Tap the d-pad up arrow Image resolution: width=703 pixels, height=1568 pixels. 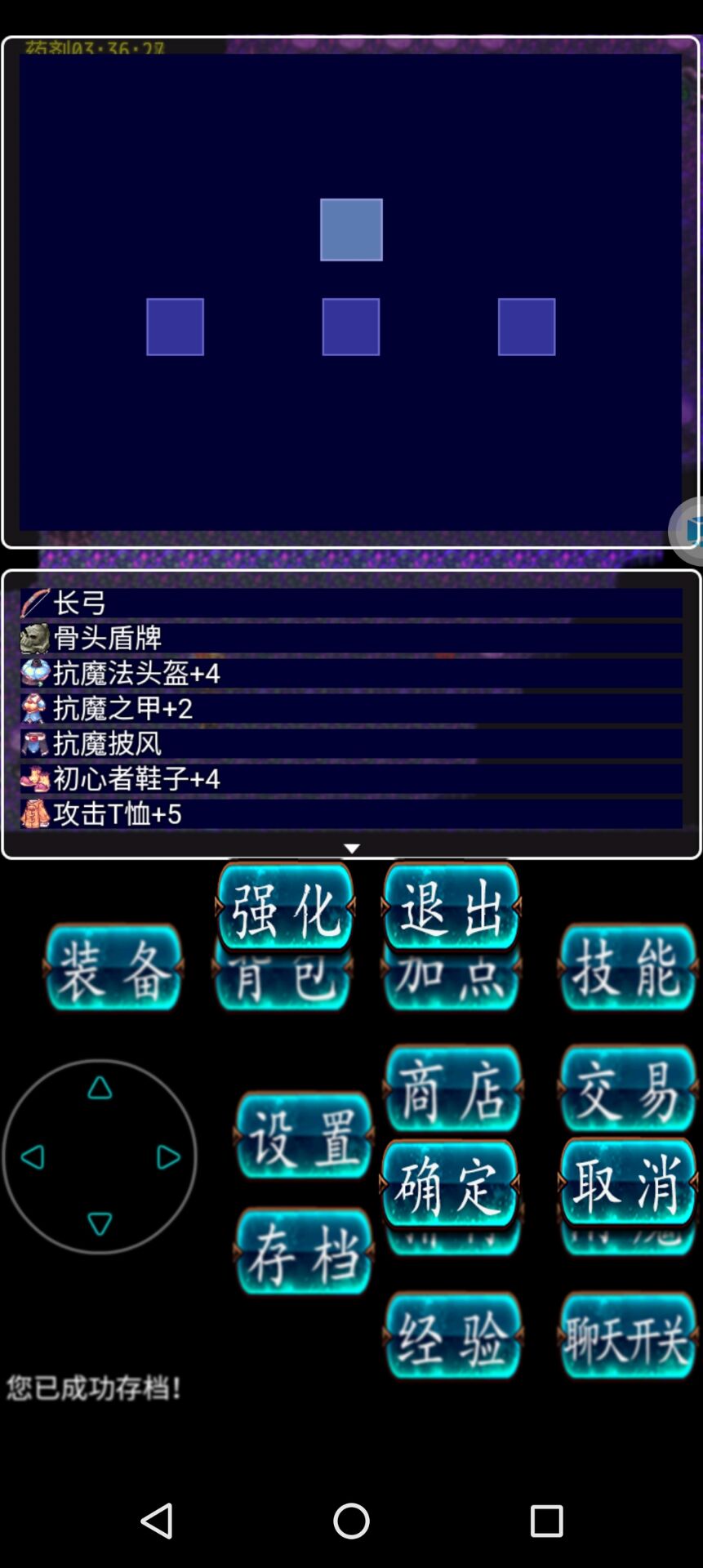[x=100, y=1088]
